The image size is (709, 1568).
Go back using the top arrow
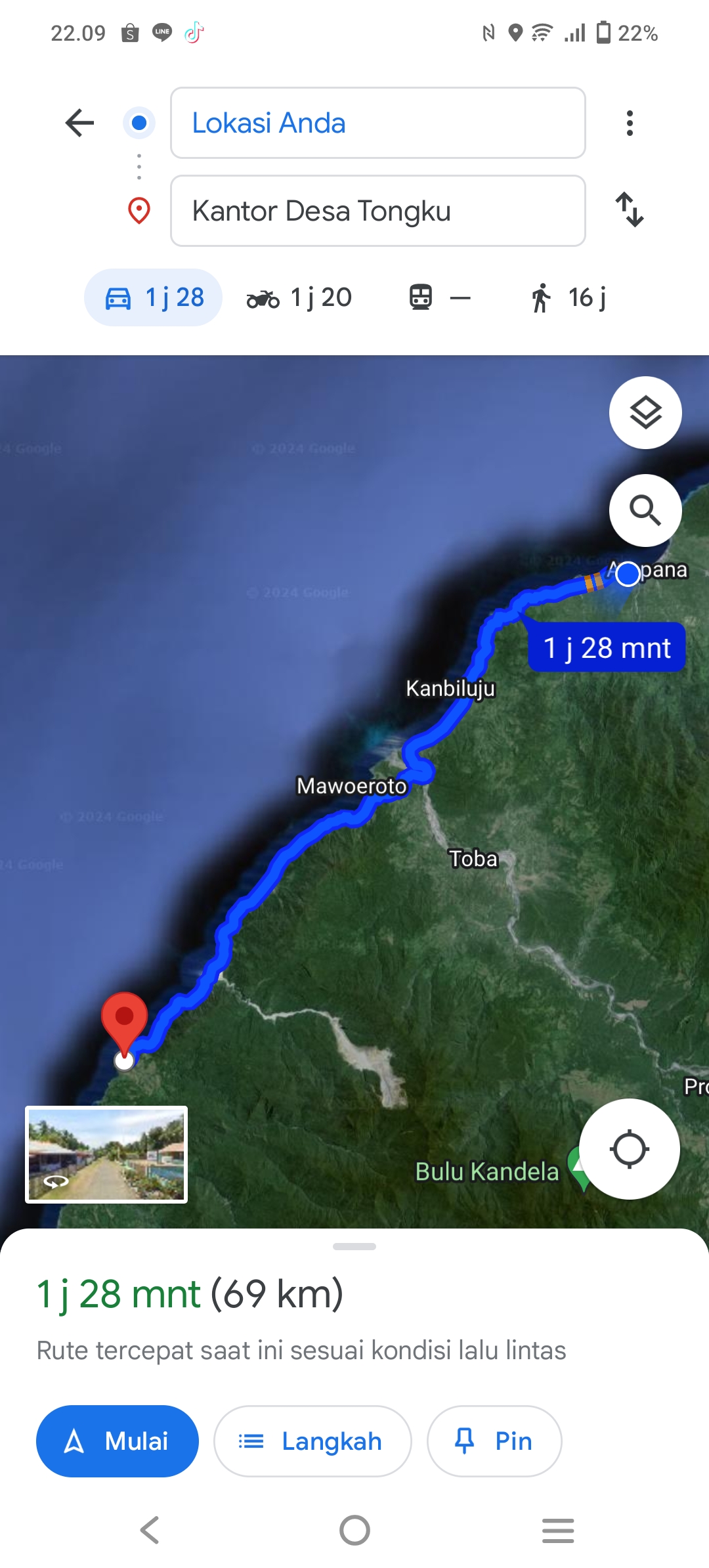click(x=80, y=123)
